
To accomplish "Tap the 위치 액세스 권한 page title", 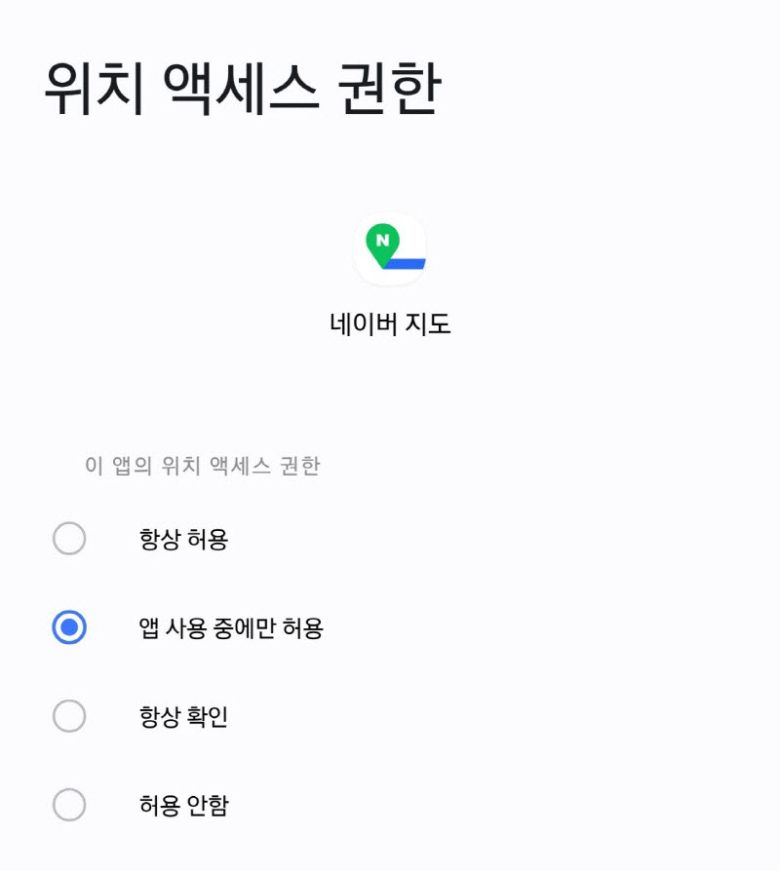I will pyautogui.click(x=240, y=88).
